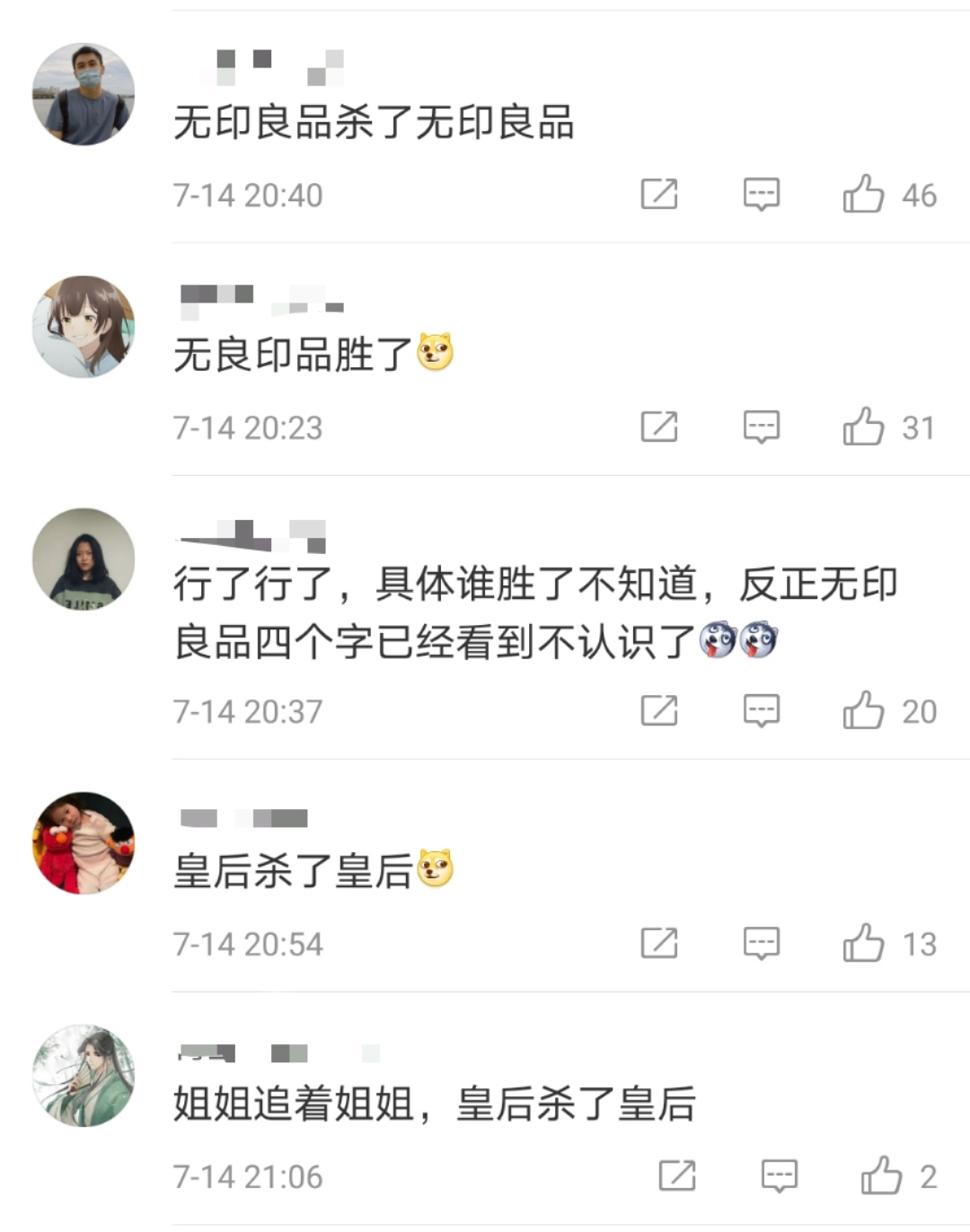The height and width of the screenshot is (1232, 970).
Task: Open the Elmo toys avatar profile
Action: [x=84, y=842]
